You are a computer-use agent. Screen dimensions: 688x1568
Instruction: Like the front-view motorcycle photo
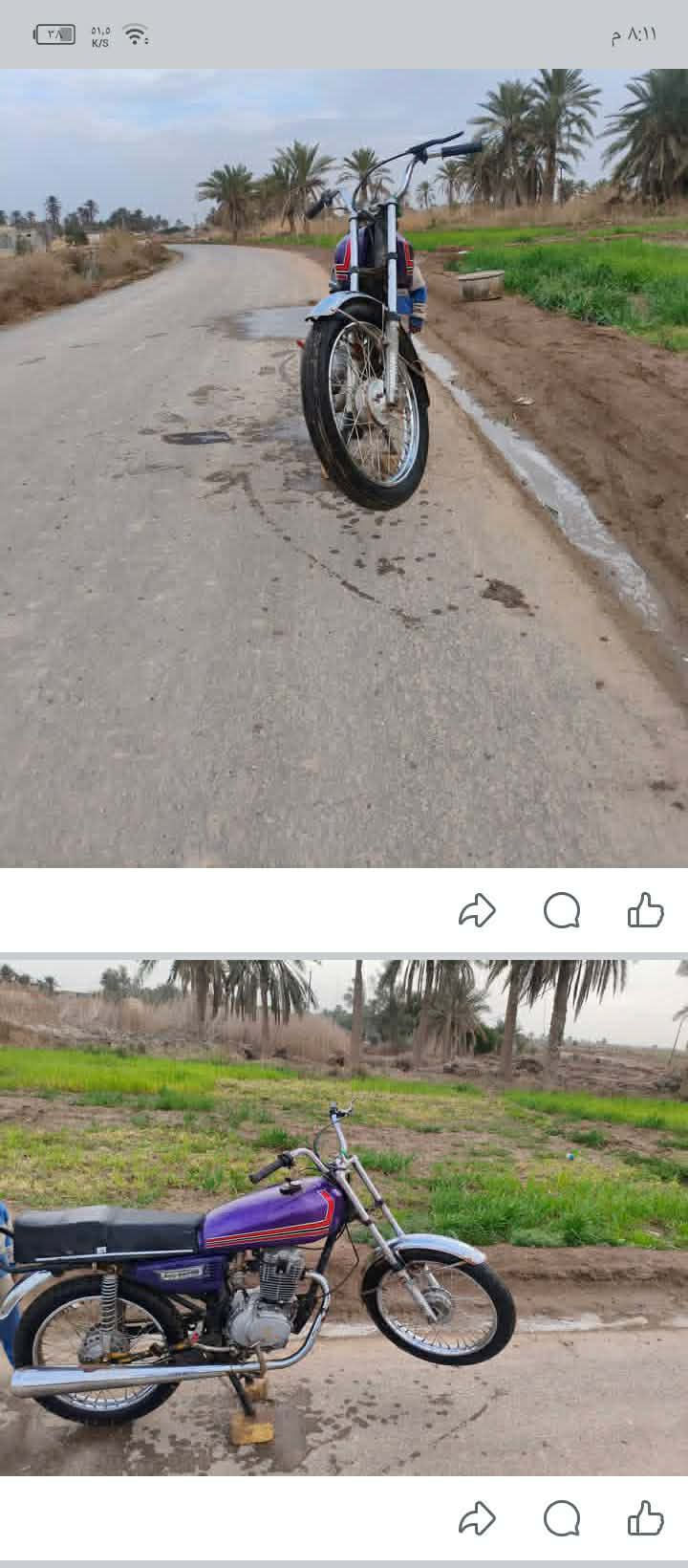pyautogui.click(x=645, y=910)
